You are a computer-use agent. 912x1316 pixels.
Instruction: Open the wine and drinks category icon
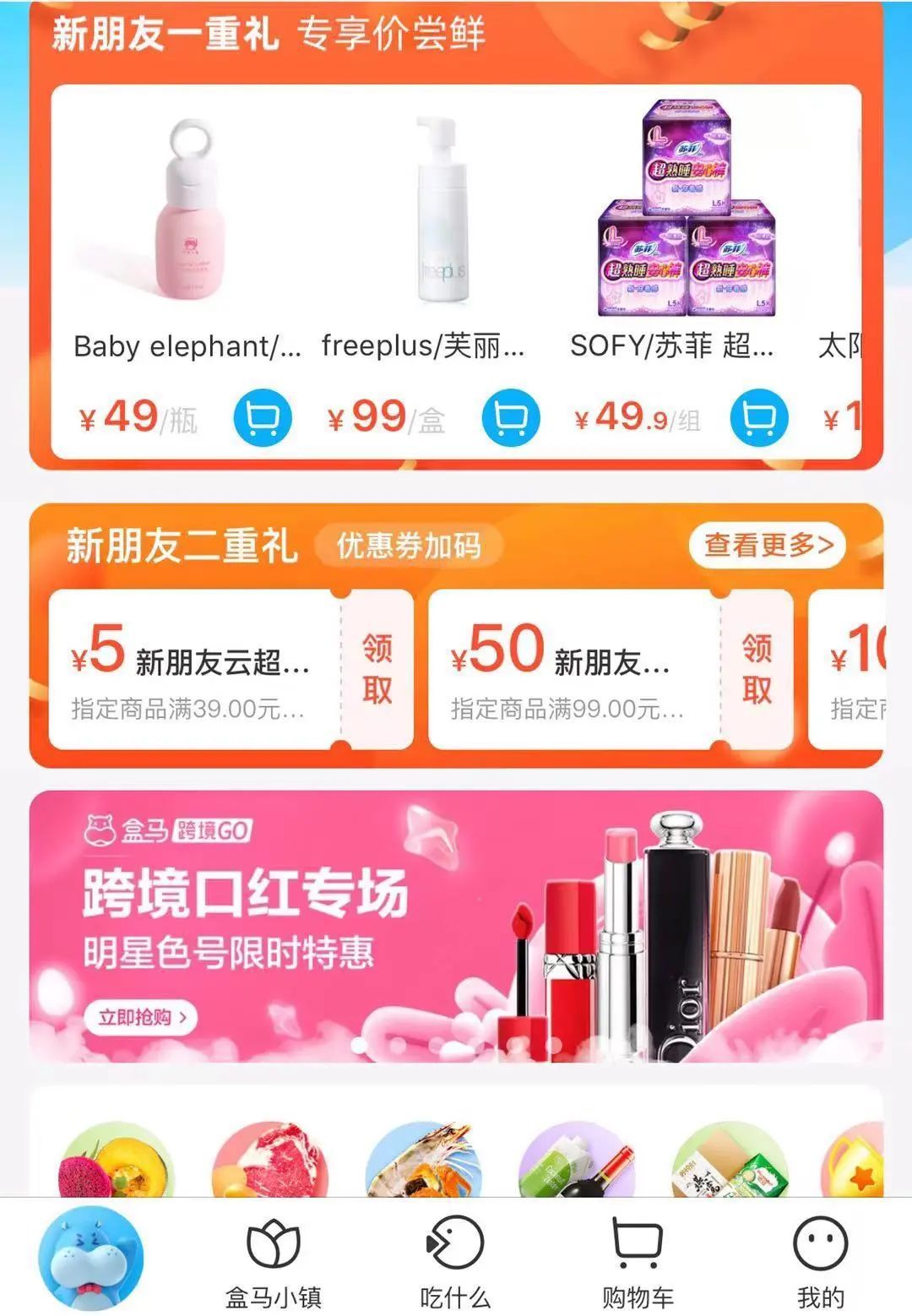click(x=576, y=1161)
